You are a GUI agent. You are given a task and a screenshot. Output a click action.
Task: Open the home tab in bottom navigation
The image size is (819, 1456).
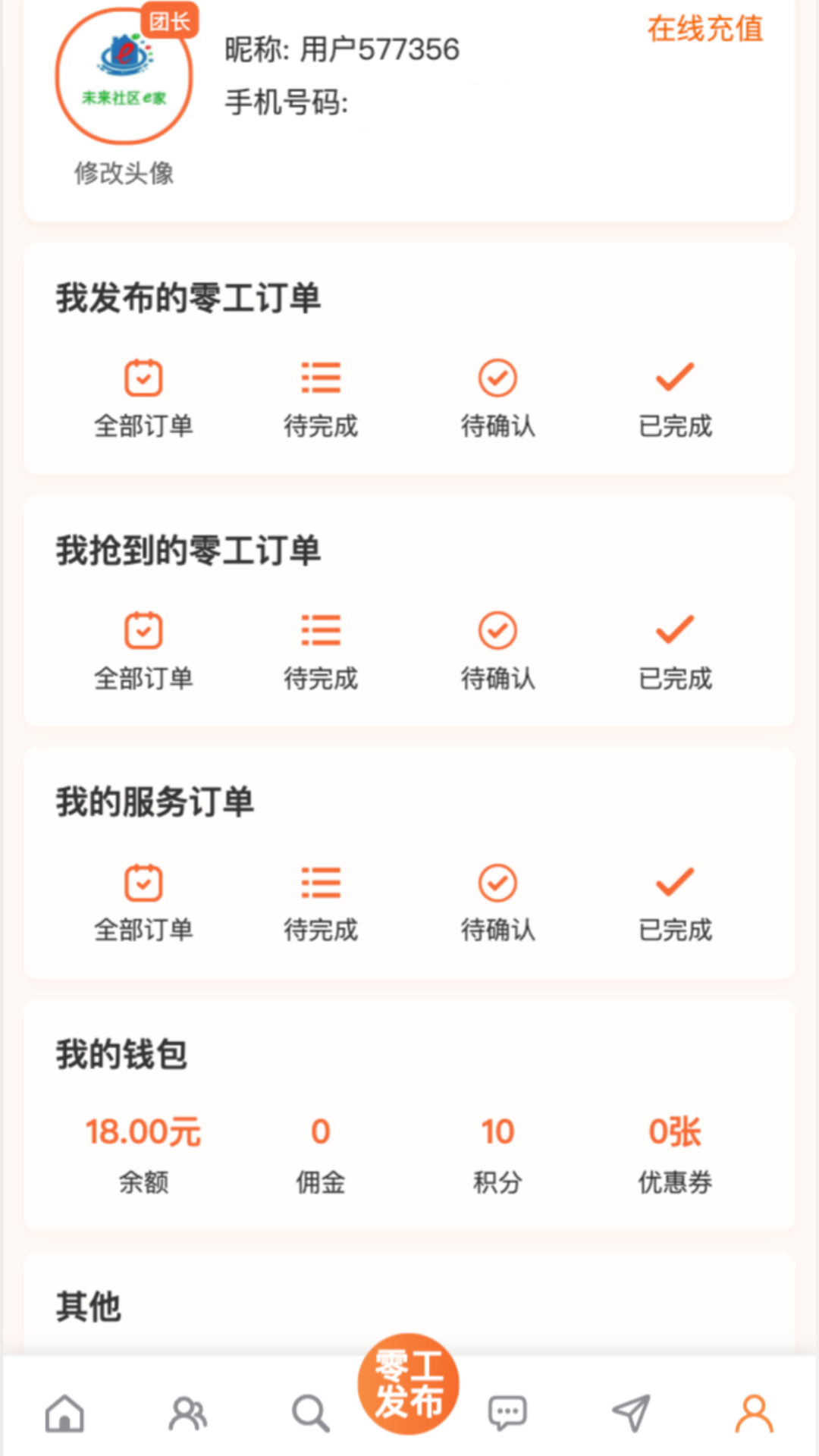pos(65,1410)
